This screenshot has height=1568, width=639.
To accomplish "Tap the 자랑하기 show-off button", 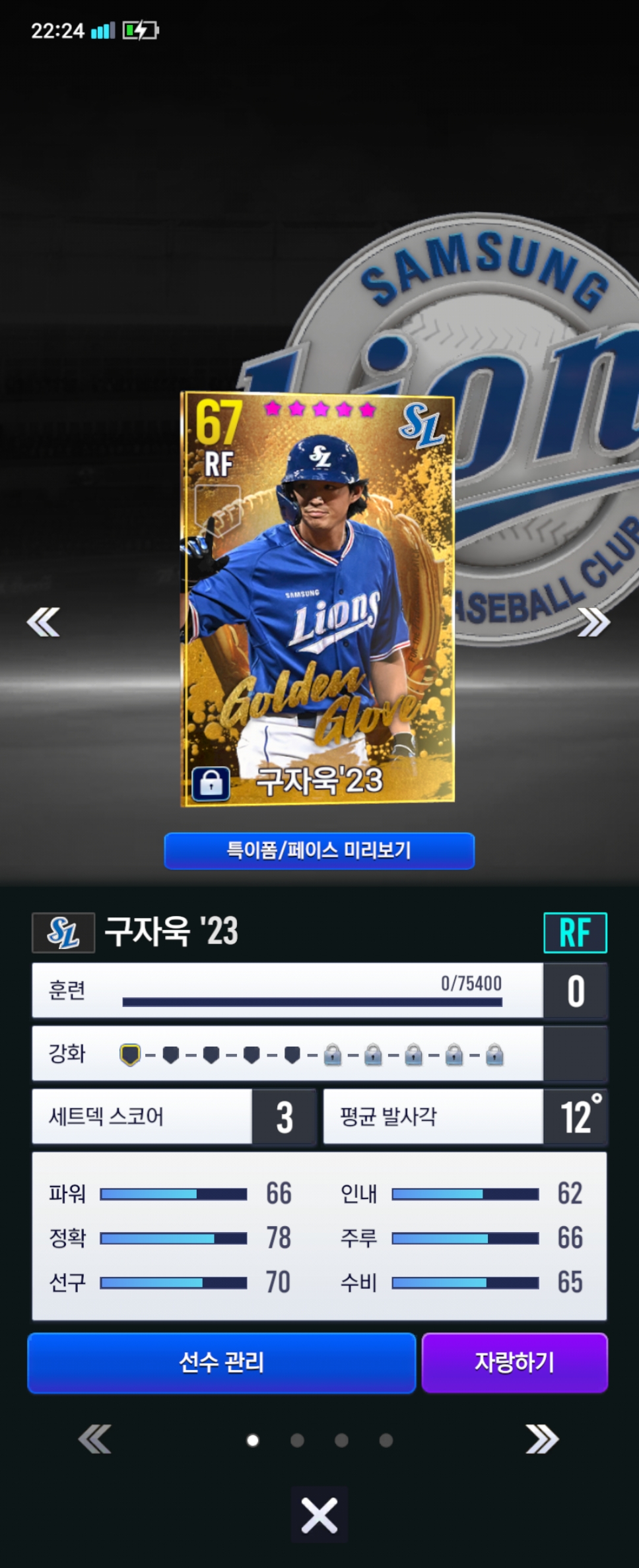I will tap(514, 1362).
